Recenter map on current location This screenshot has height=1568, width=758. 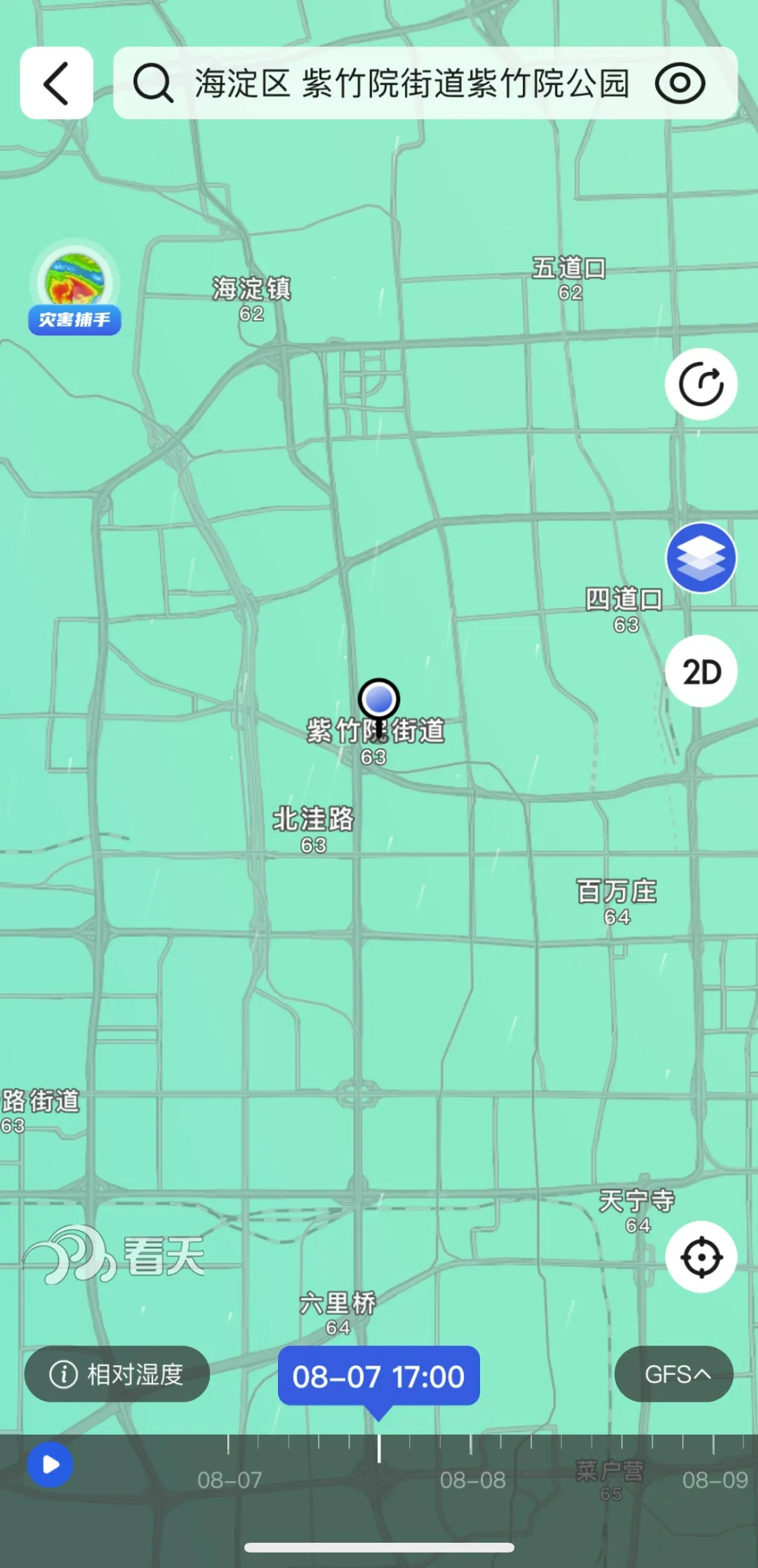tap(700, 1257)
